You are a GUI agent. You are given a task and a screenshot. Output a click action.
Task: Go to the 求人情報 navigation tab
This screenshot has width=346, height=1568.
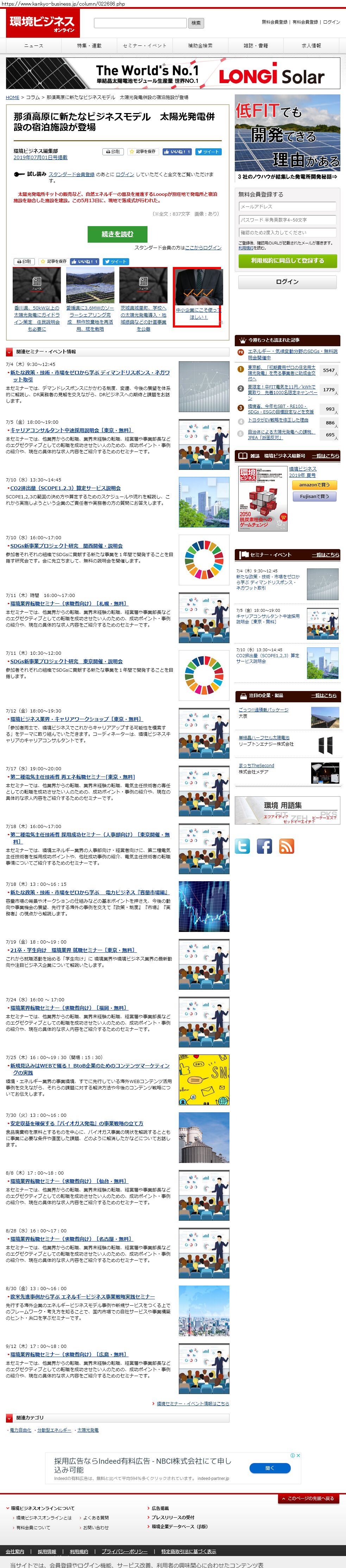[311, 46]
